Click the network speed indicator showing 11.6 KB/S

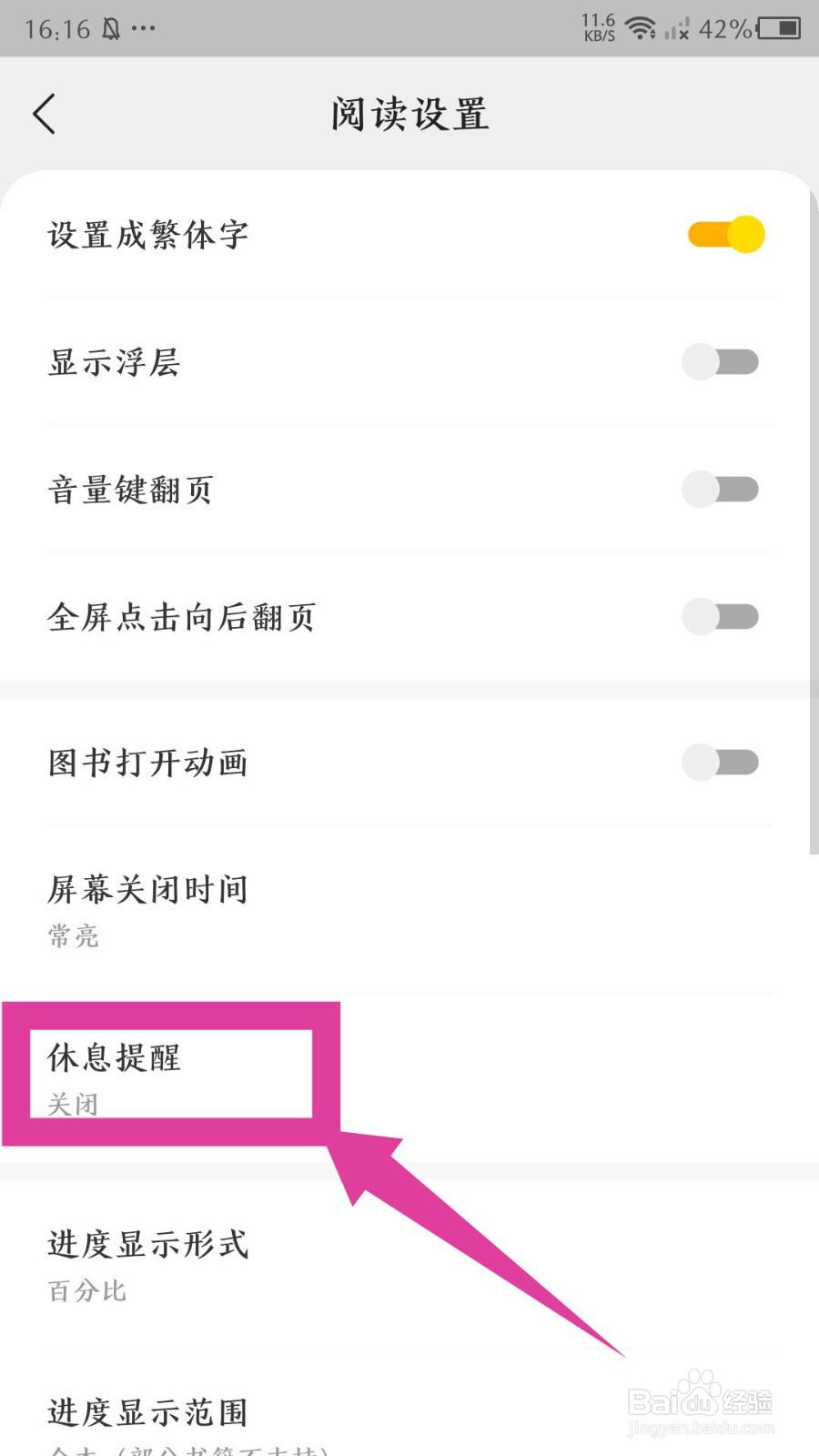click(x=596, y=25)
